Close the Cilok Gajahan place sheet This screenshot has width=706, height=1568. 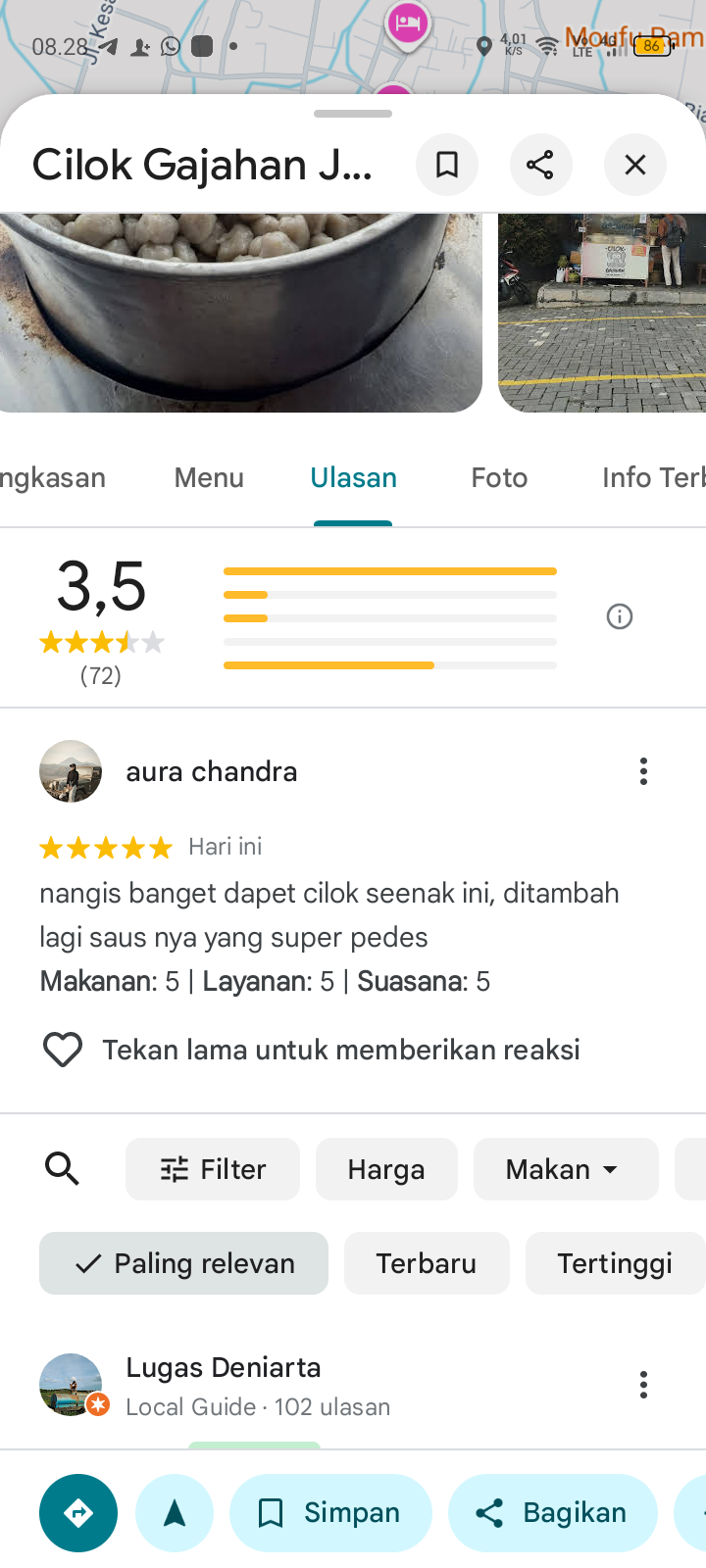tap(635, 165)
